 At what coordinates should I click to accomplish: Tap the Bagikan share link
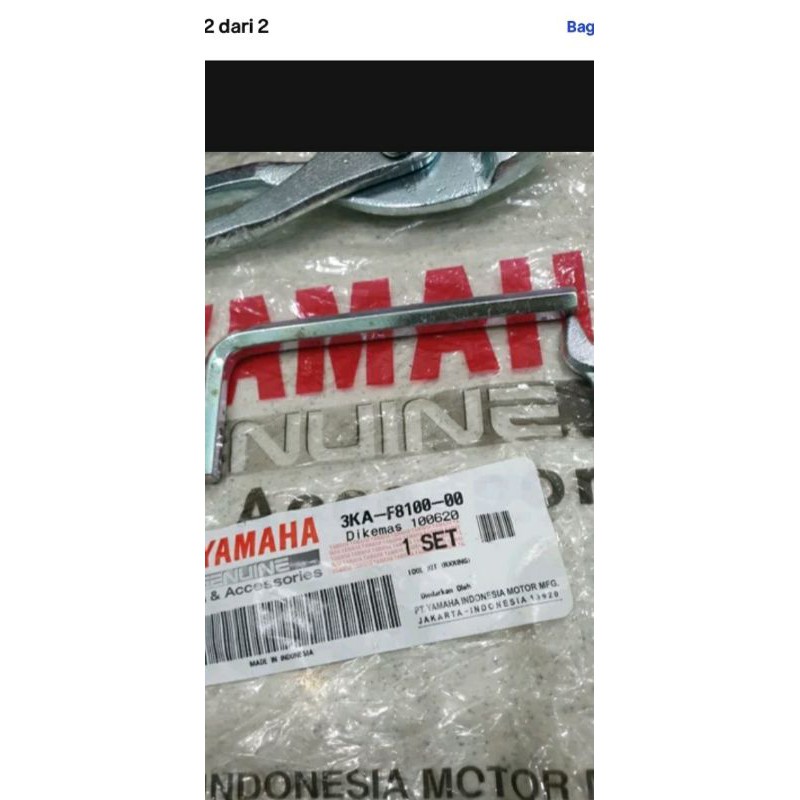pos(580,27)
